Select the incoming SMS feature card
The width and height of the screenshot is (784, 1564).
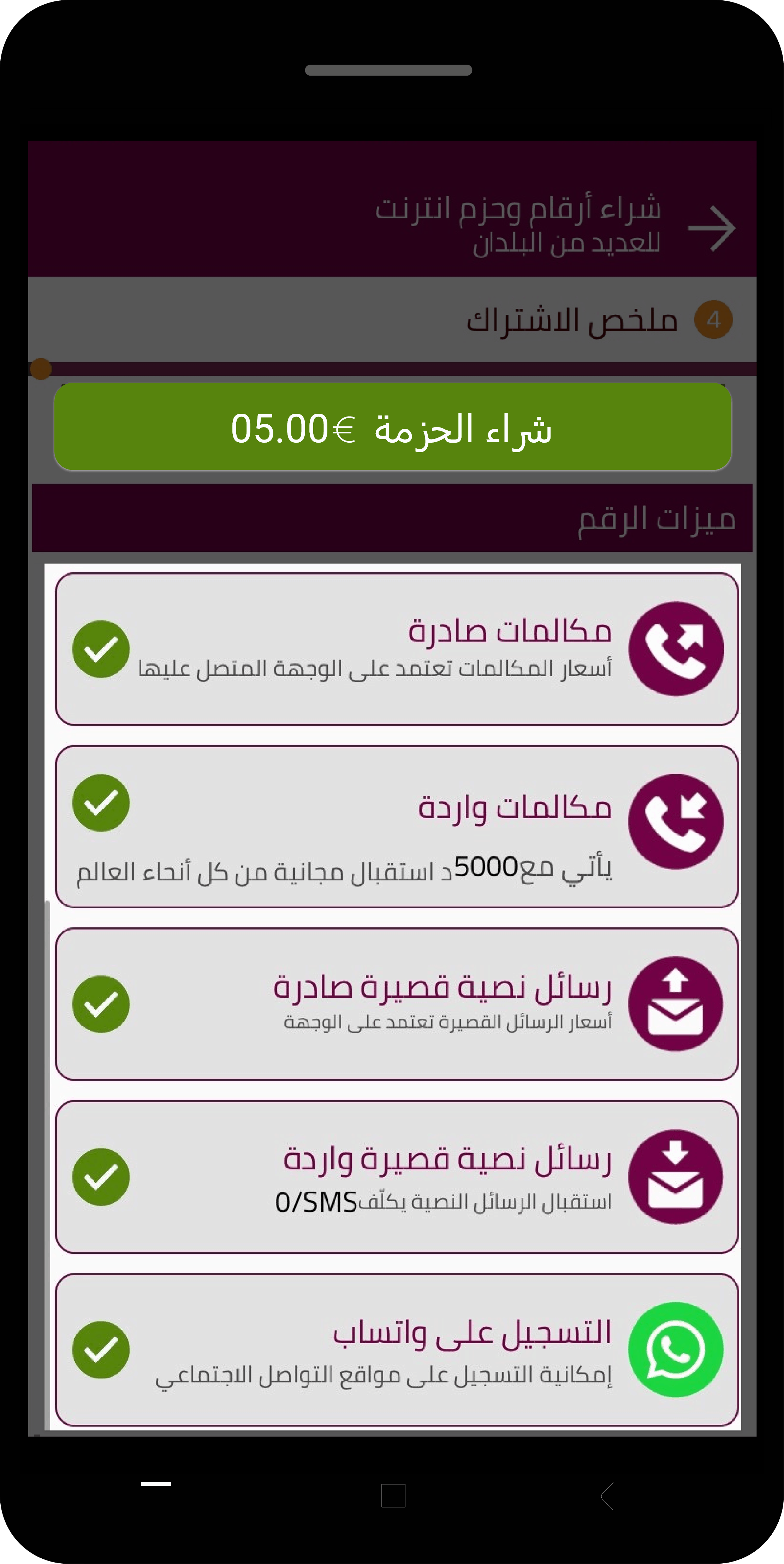[x=397, y=1177]
